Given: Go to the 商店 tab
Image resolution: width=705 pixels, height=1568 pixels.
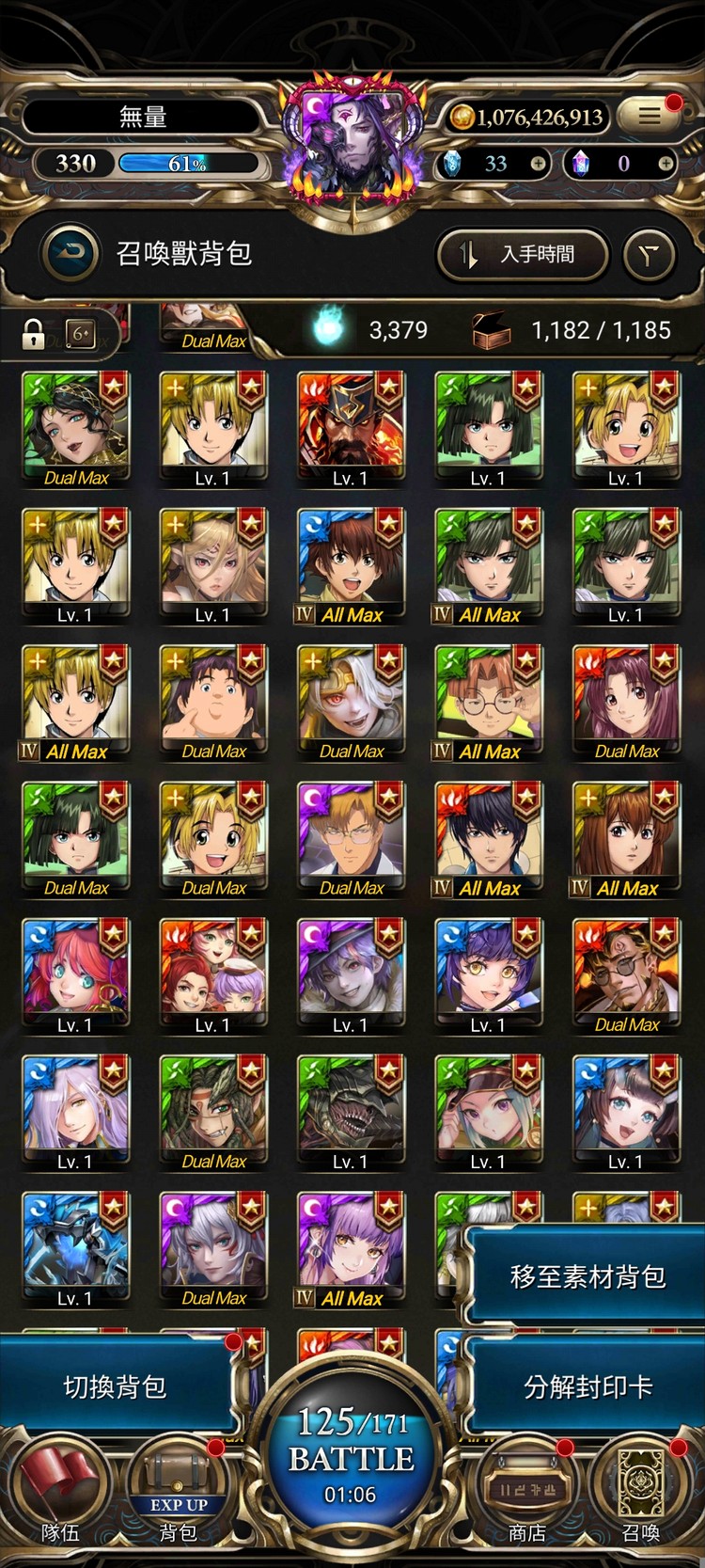Looking at the screenshot, I should pyautogui.click(x=526, y=1496).
